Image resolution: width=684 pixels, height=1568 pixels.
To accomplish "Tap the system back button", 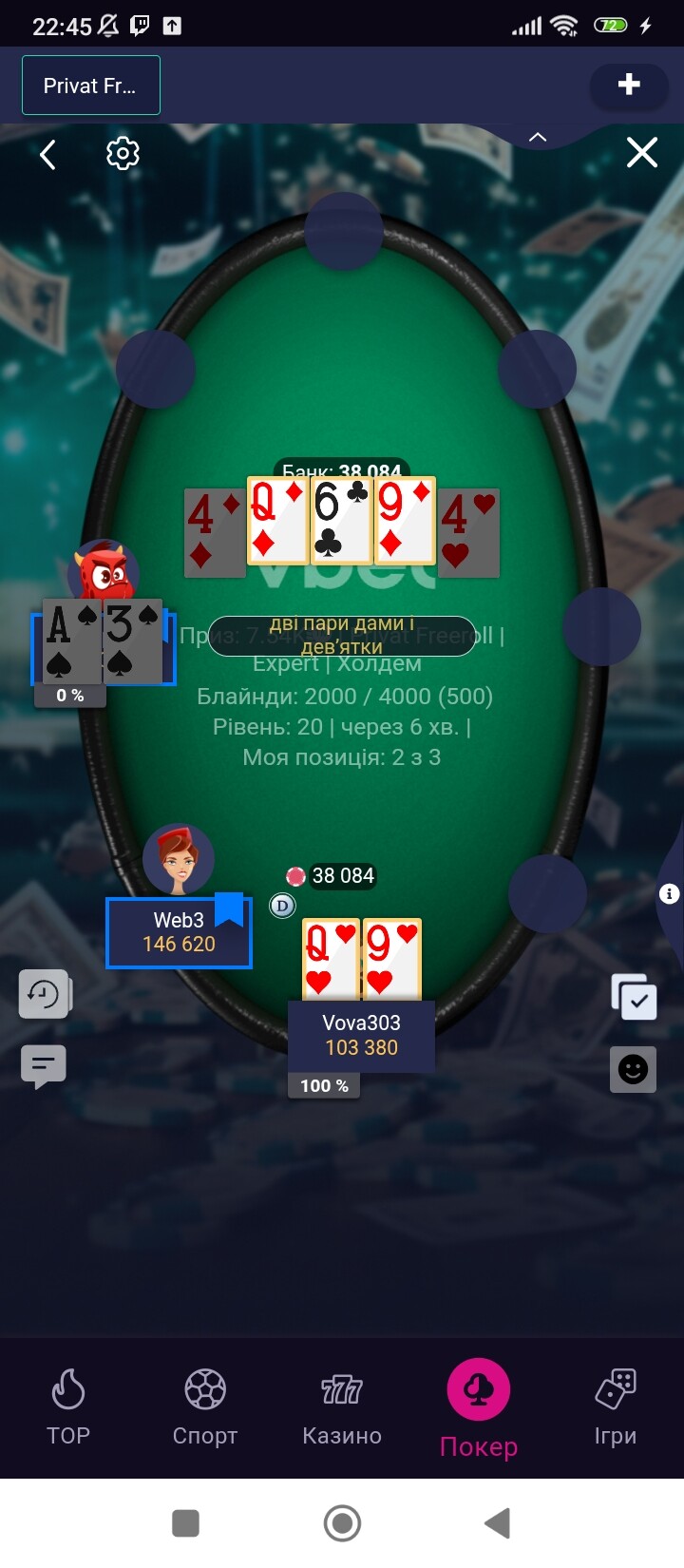I will pos(498,1523).
